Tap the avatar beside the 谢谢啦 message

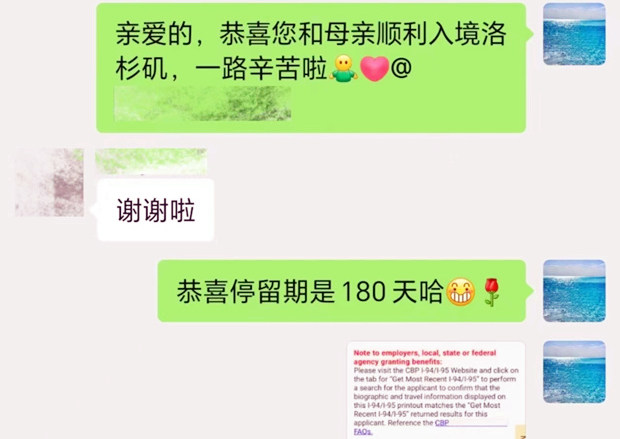pyautogui.click(x=49, y=182)
